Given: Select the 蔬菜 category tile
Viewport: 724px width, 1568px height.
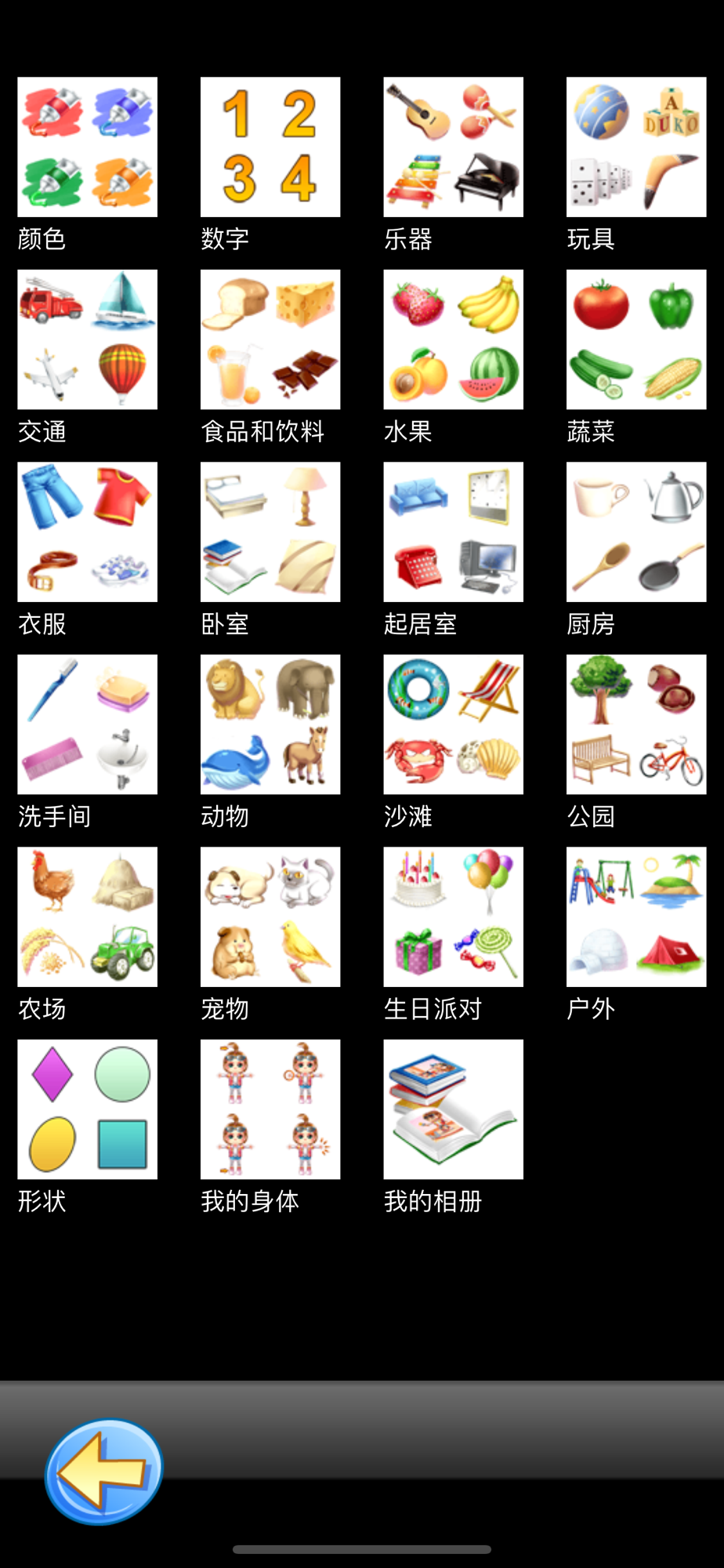Looking at the screenshot, I should point(636,339).
